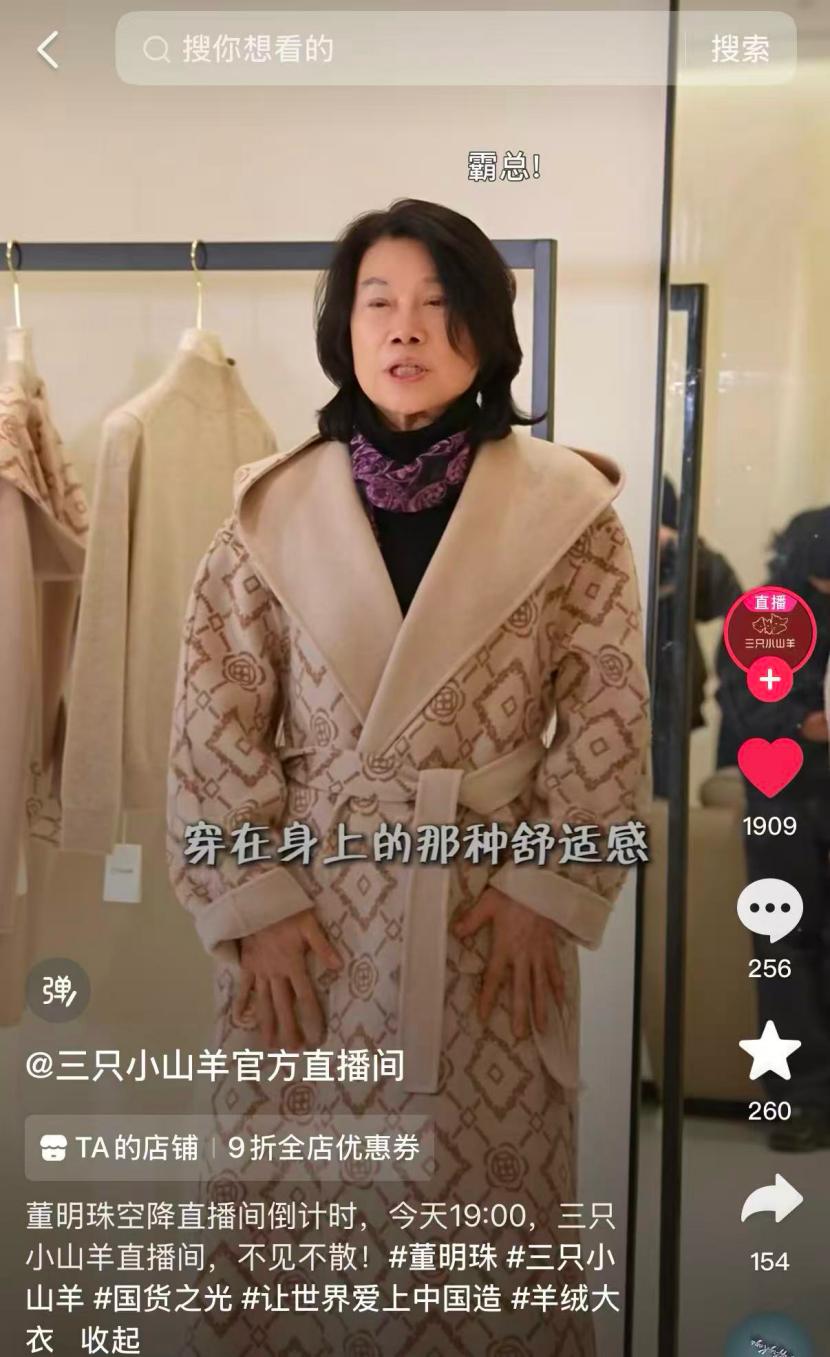Open the search field 搜你想看的
This screenshot has width=830, height=1357.
[x=400, y=49]
